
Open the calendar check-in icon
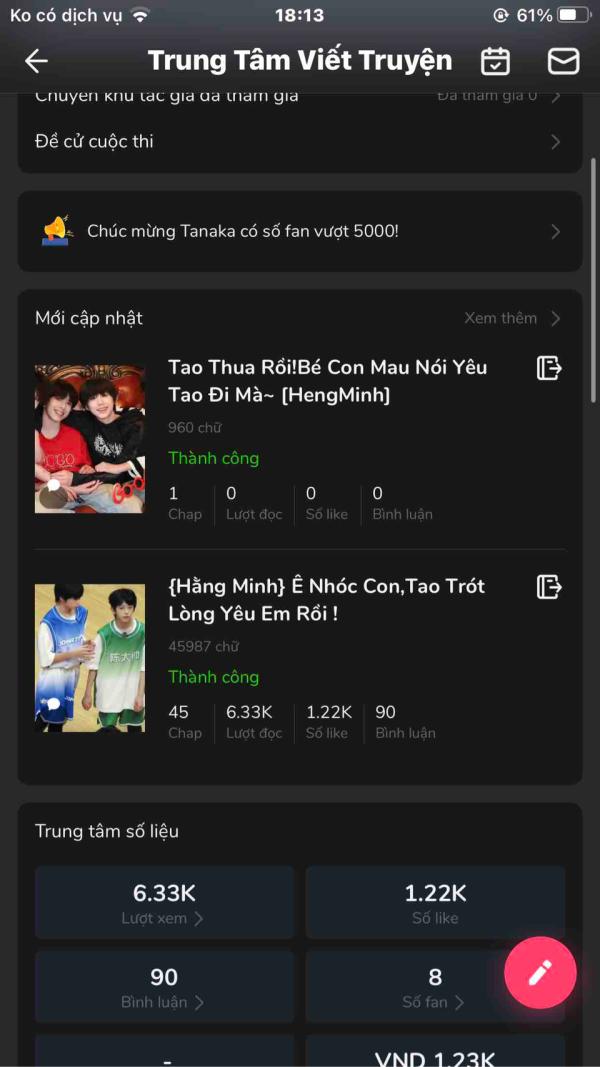(495, 61)
